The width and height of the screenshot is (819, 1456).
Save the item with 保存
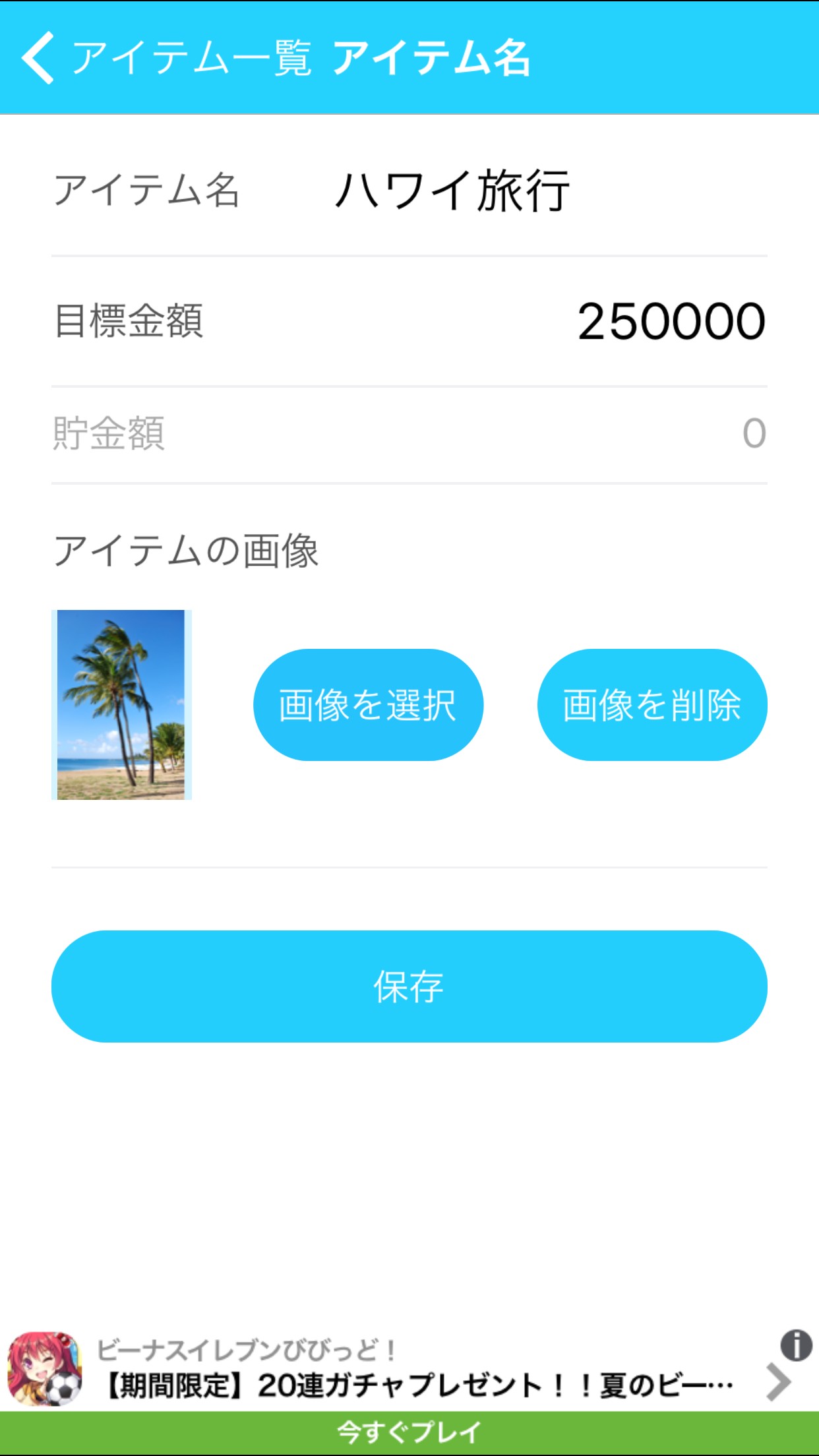coord(409,986)
